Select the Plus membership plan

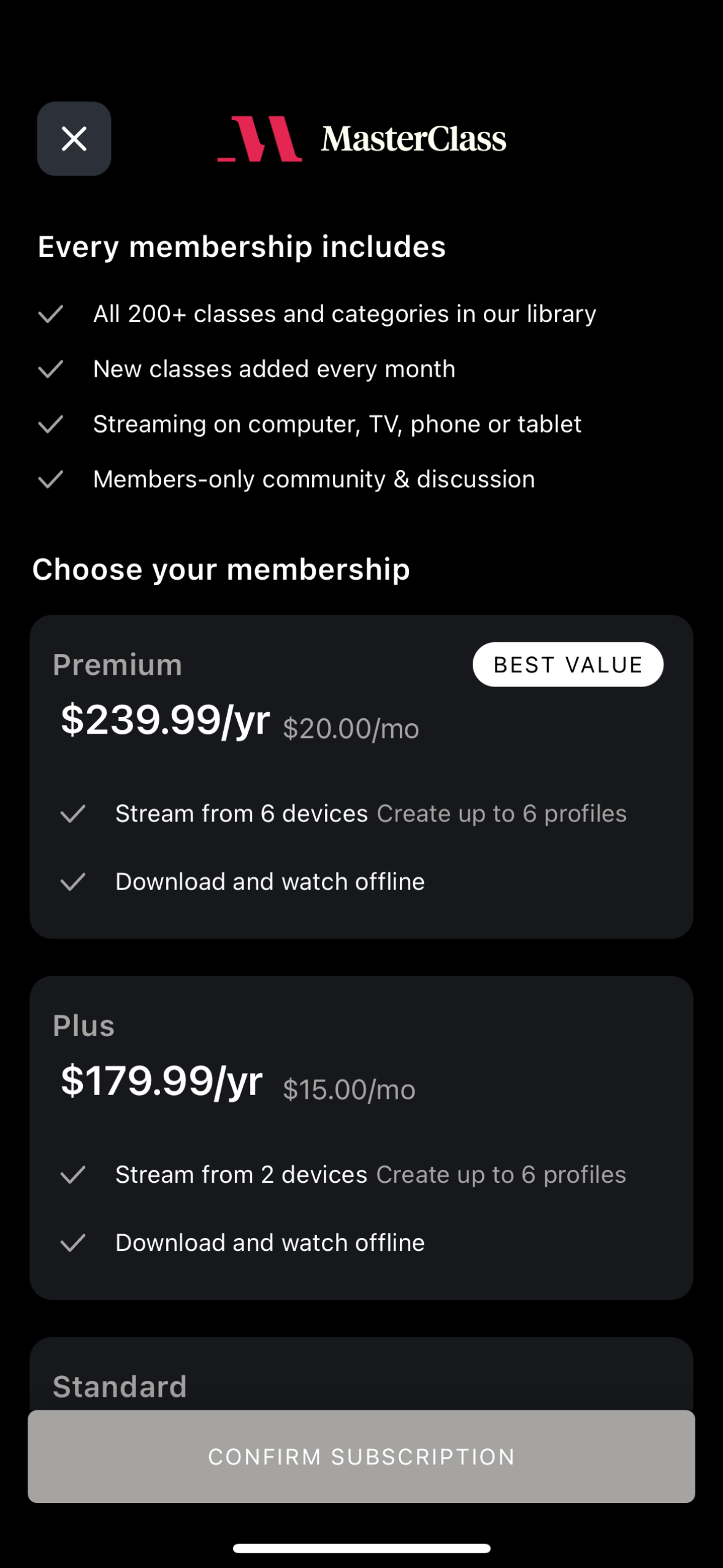coord(362,1138)
